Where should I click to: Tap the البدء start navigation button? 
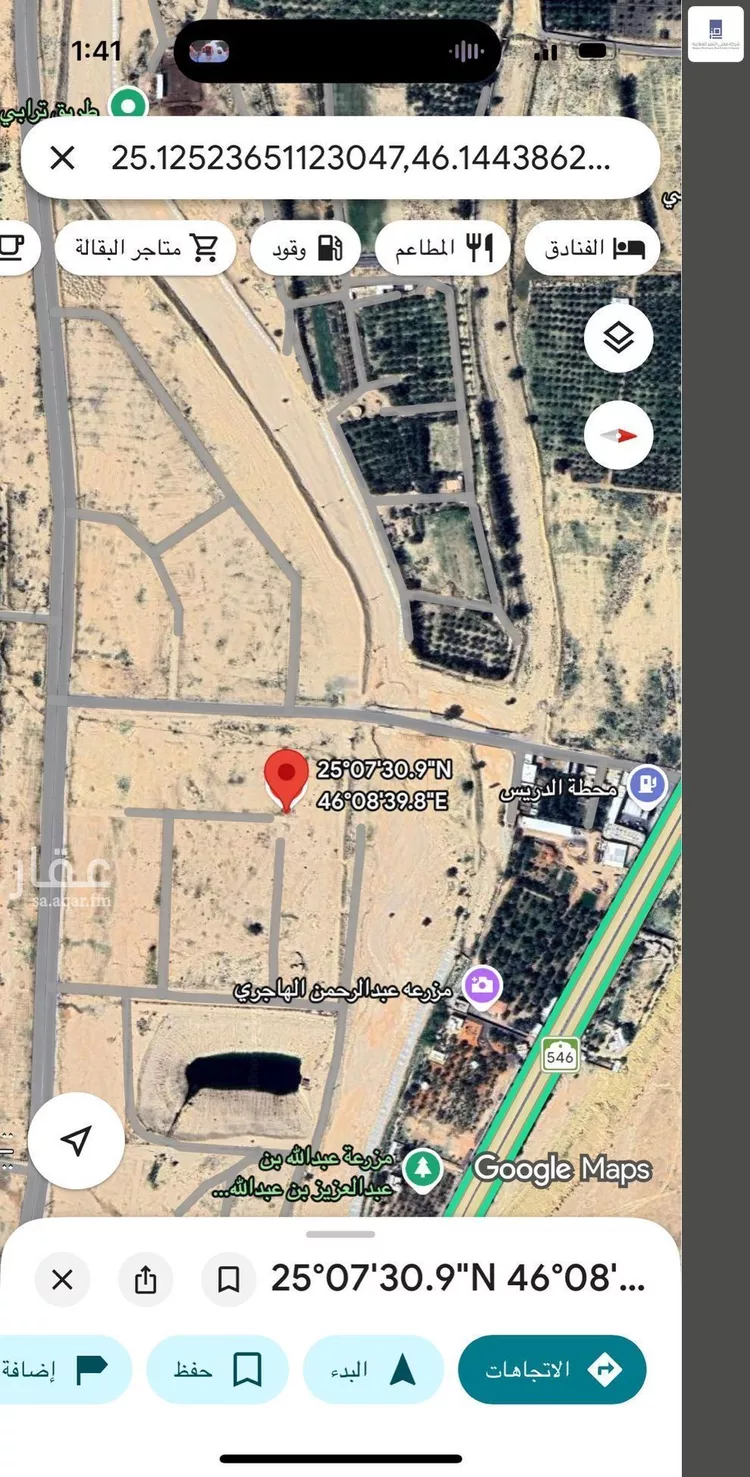pyautogui.click(x=372, y=1370)
